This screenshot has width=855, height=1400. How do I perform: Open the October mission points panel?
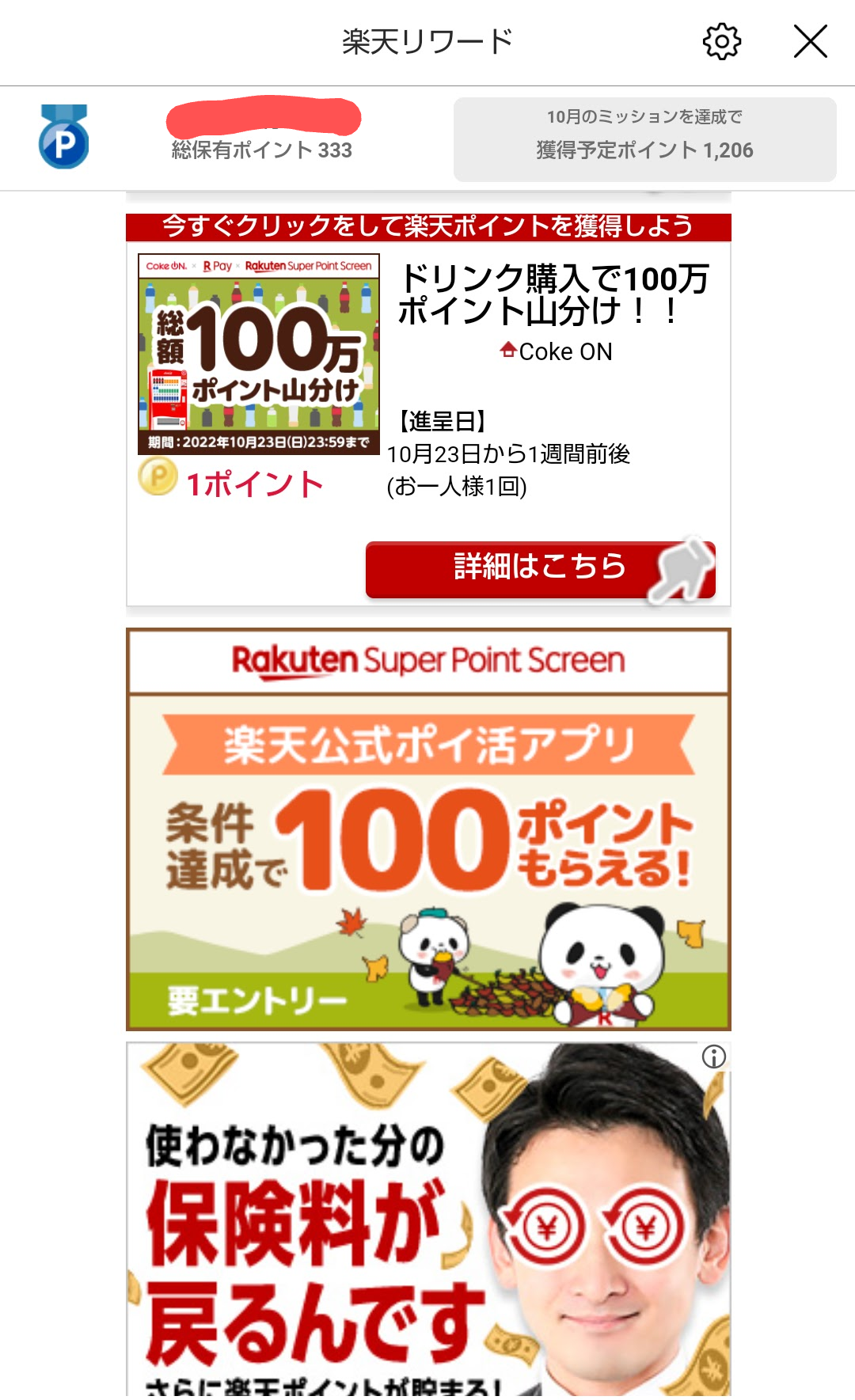[644, 139]
